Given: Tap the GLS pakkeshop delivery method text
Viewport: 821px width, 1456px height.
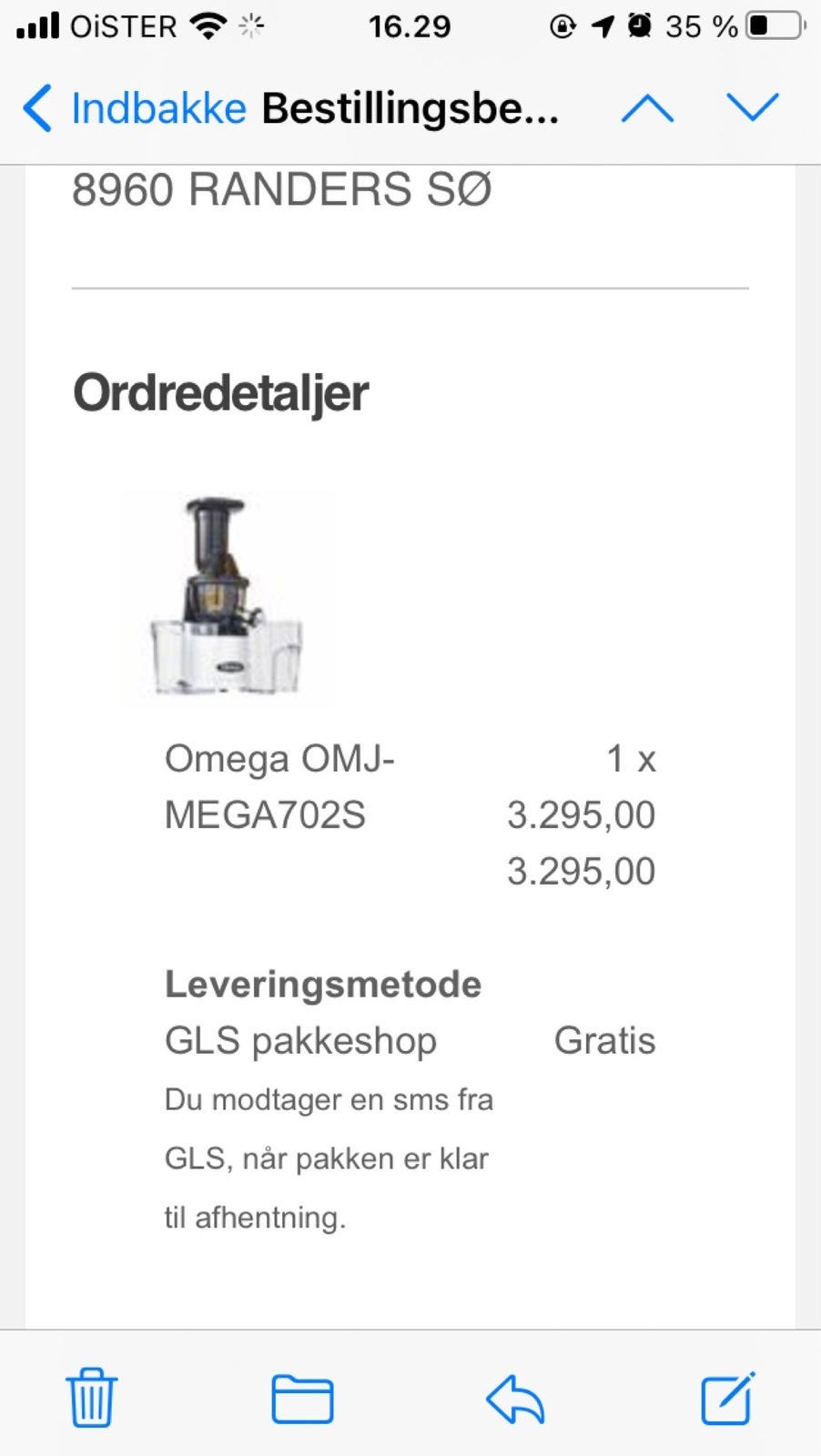Looking at the screenshot, I should 300,1040.
